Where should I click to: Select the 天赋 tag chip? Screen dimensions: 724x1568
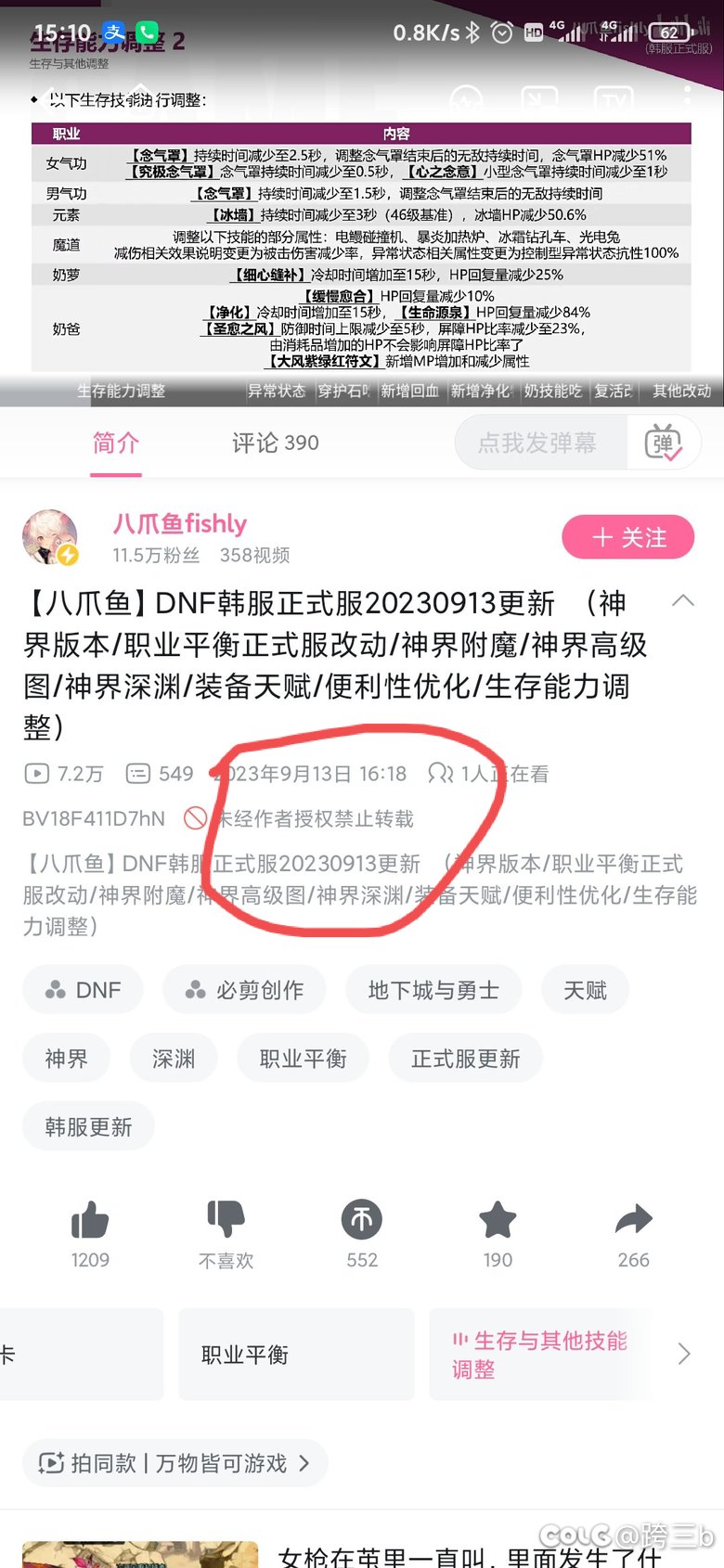[585, 990]
